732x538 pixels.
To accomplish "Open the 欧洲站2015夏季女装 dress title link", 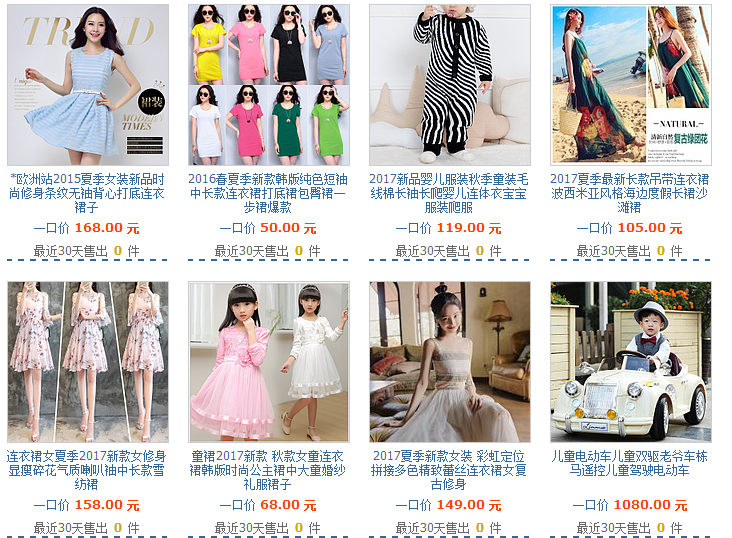I will pos(87,193).
